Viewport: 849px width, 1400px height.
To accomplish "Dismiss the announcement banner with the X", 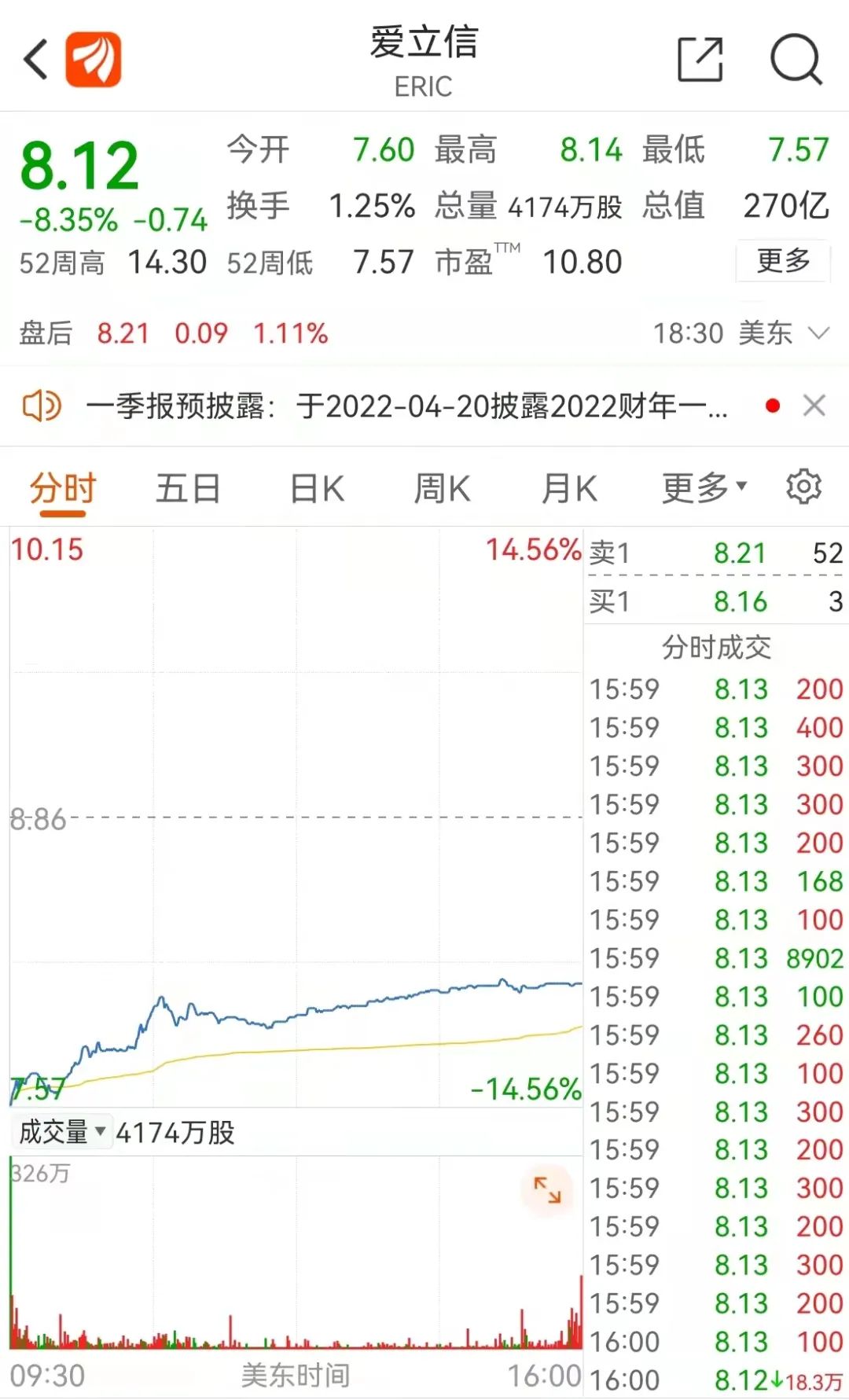I will pos(814,406).
